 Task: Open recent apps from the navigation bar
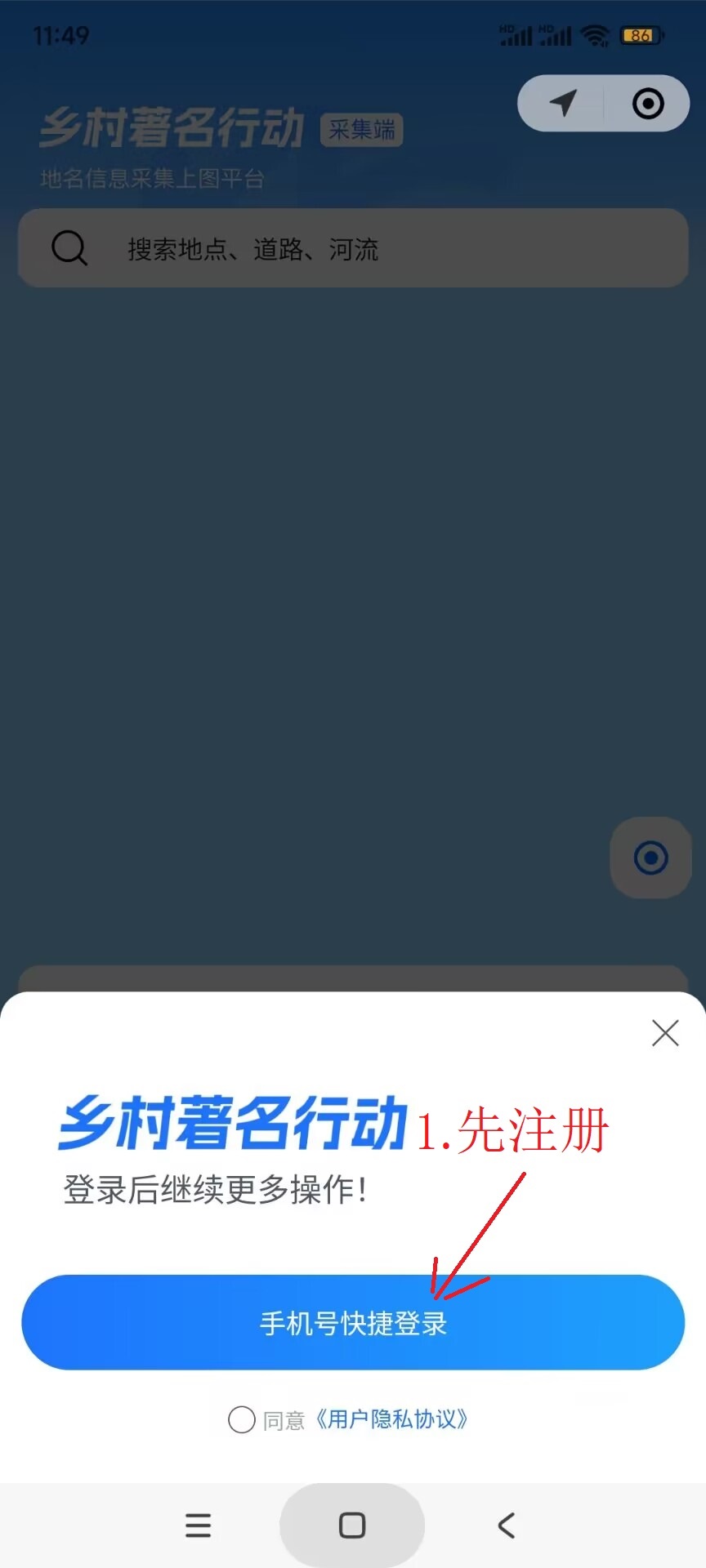pyautogui.click(x=198, y=1525)
